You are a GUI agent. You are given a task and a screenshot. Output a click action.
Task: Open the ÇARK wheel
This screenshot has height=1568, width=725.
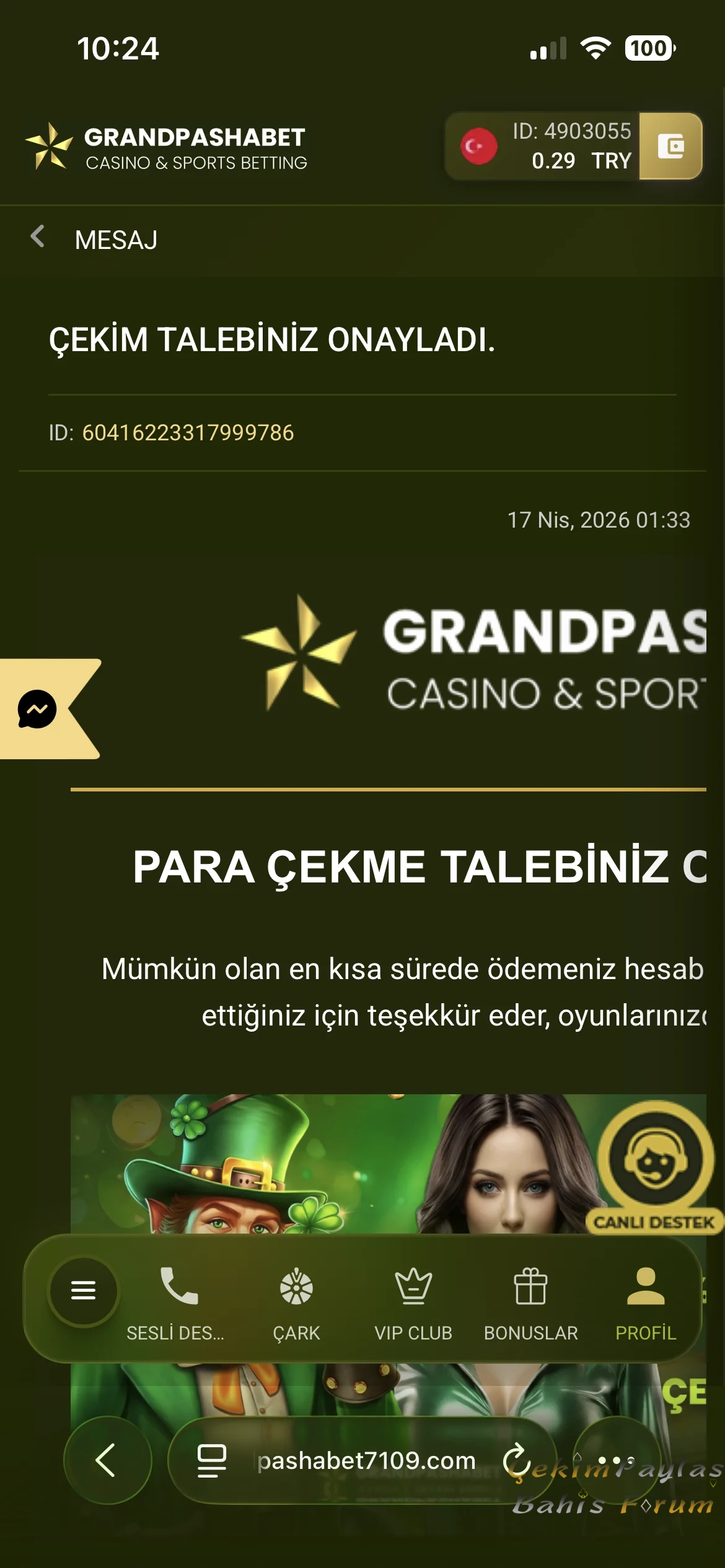(296, 1300)
